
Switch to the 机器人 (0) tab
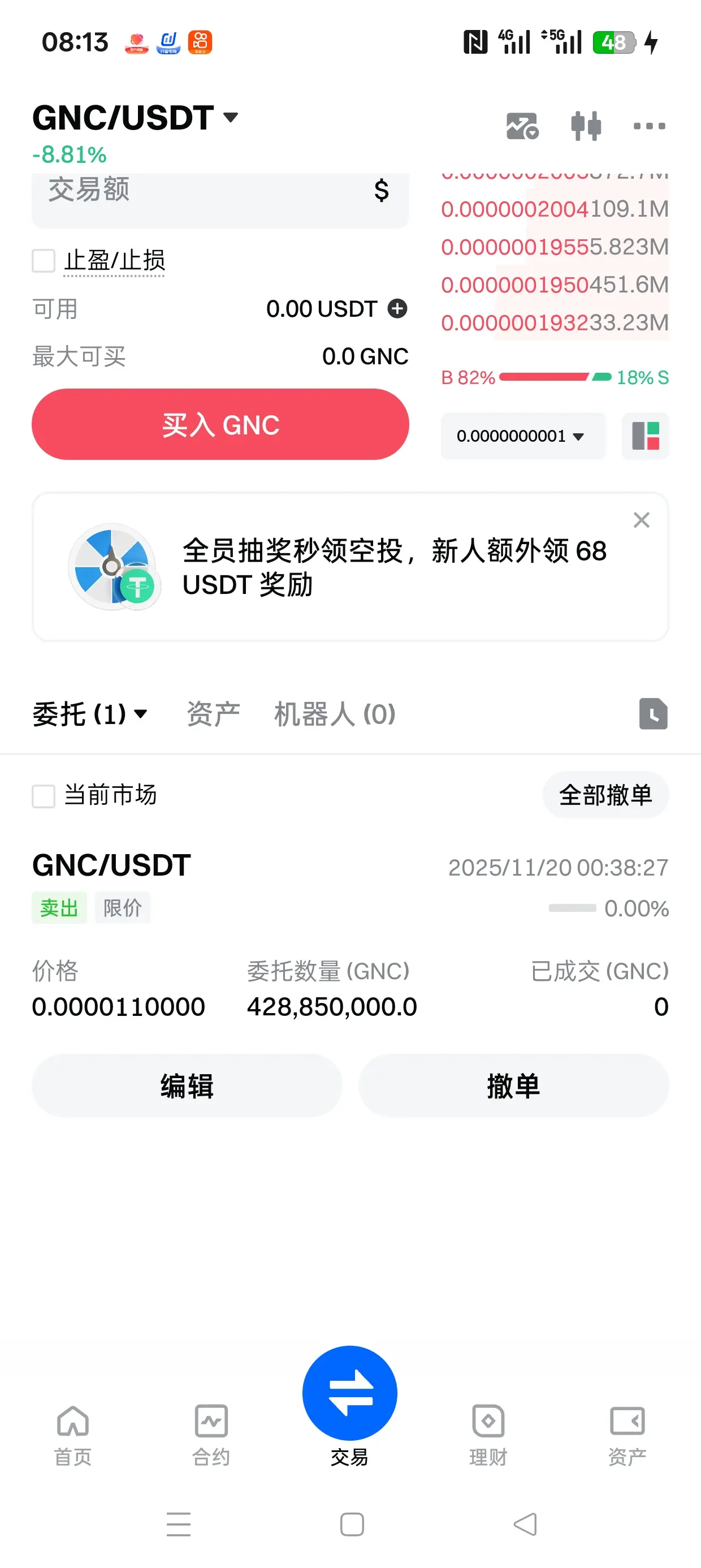[335, 713]
